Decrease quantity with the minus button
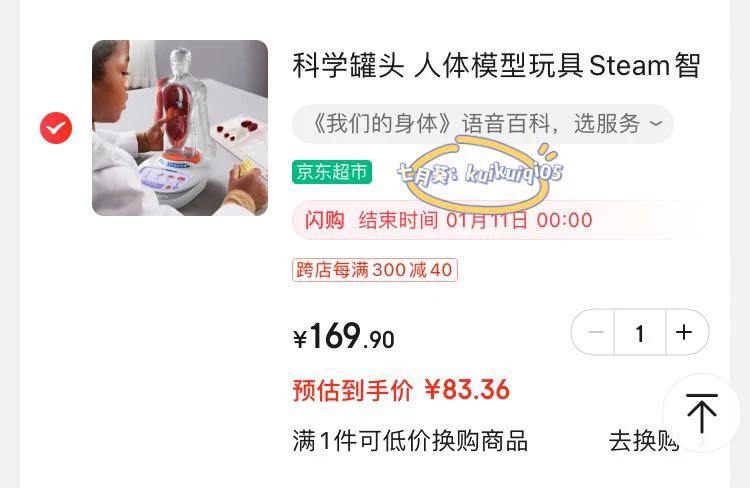 pyautogui.click(x=596, y=333)
